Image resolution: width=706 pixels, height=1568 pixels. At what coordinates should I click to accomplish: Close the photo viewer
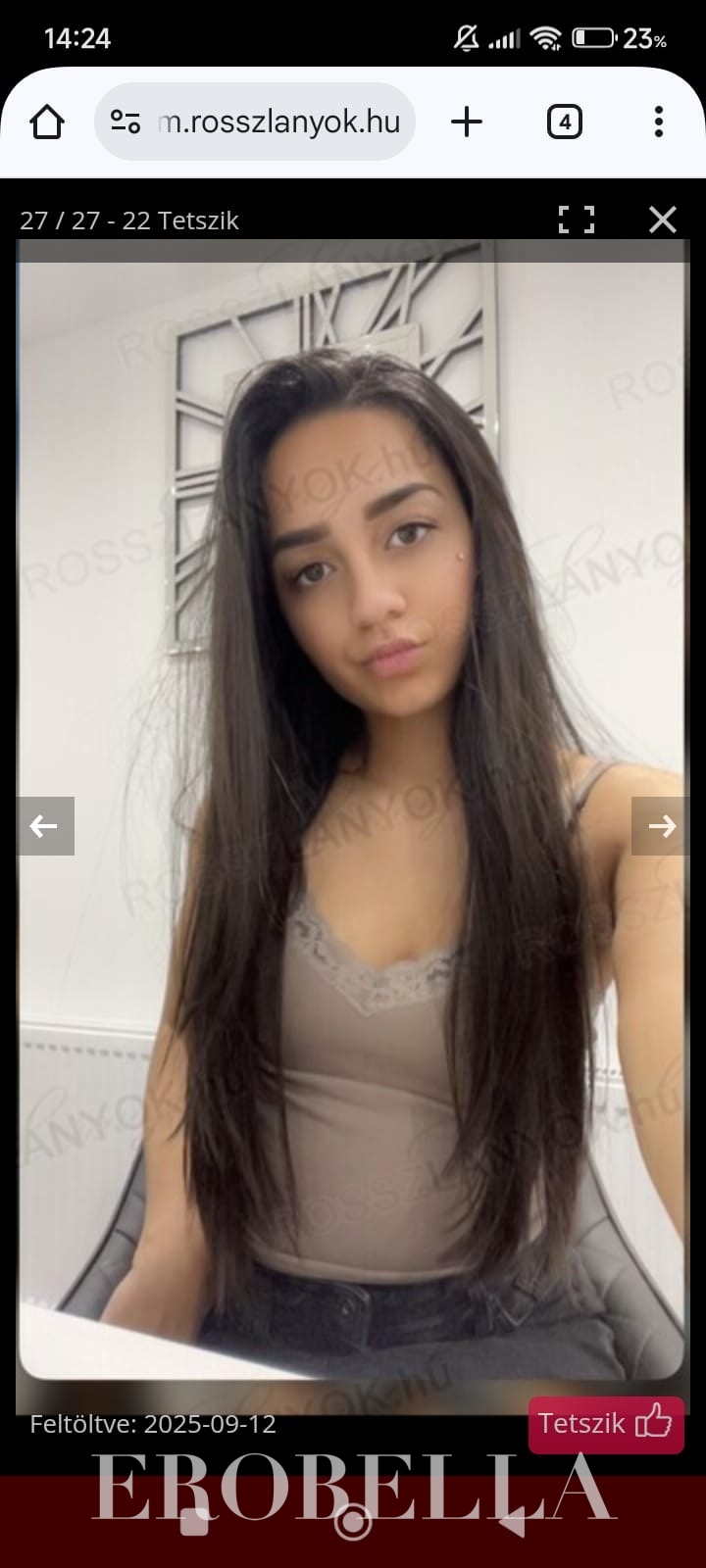click(663, 220)
